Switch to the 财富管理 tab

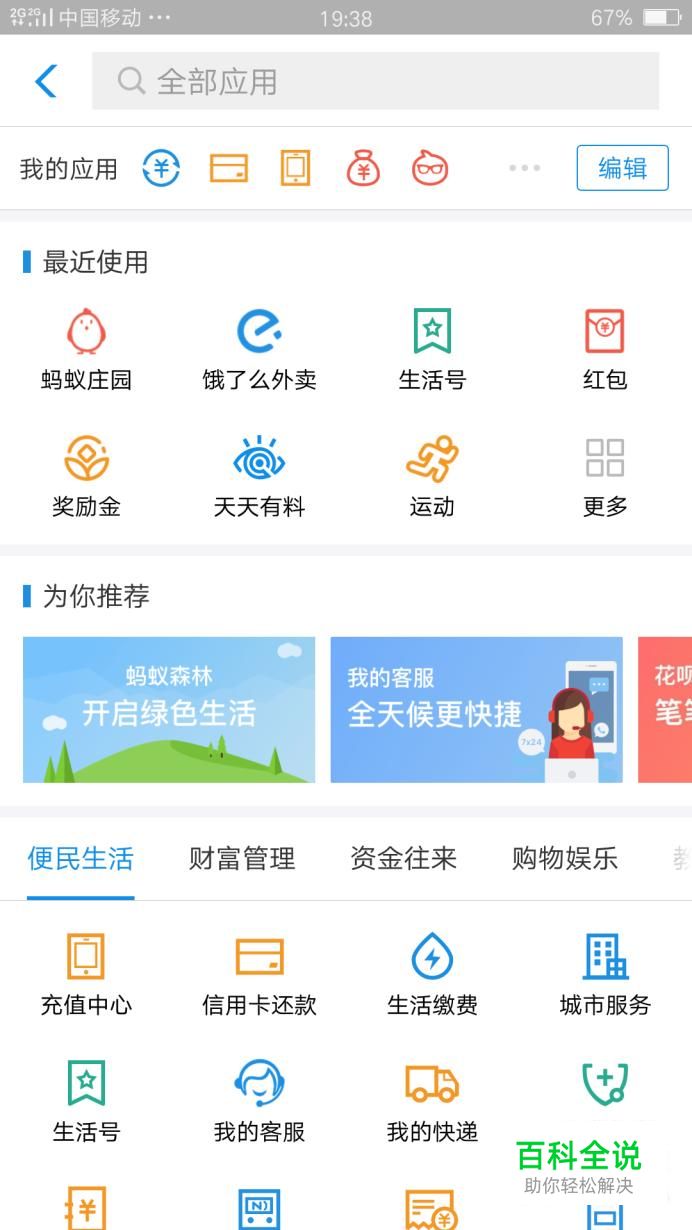(242, 858)
